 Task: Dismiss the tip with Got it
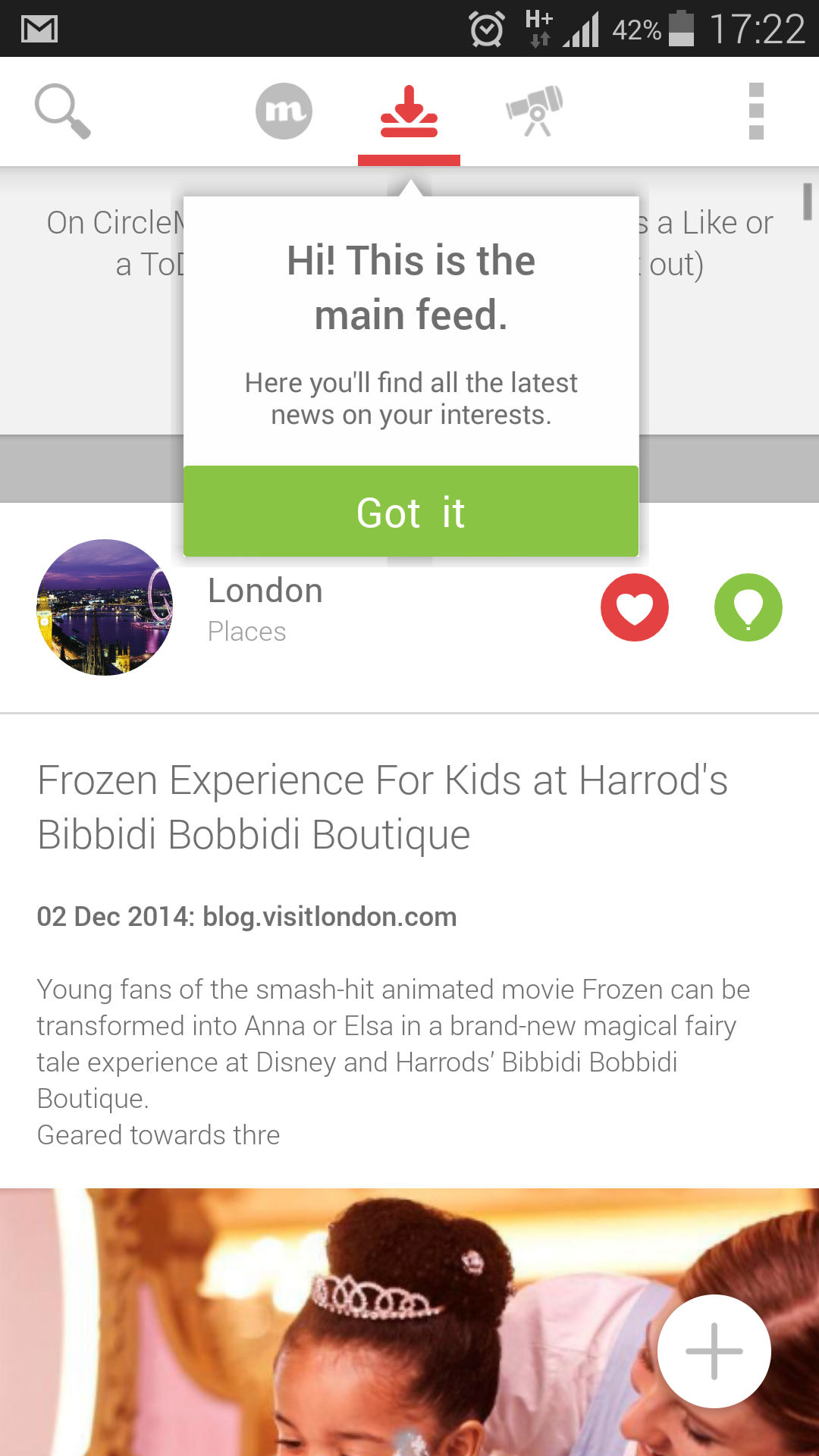[410, 512]
